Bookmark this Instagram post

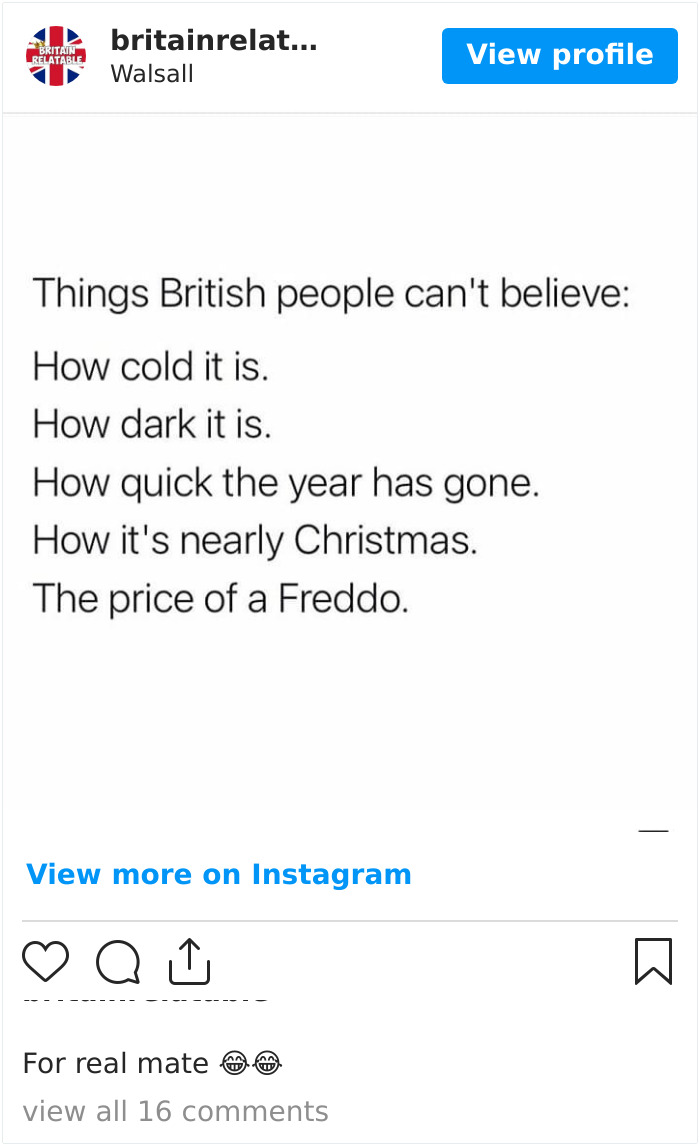coord(653,961)
